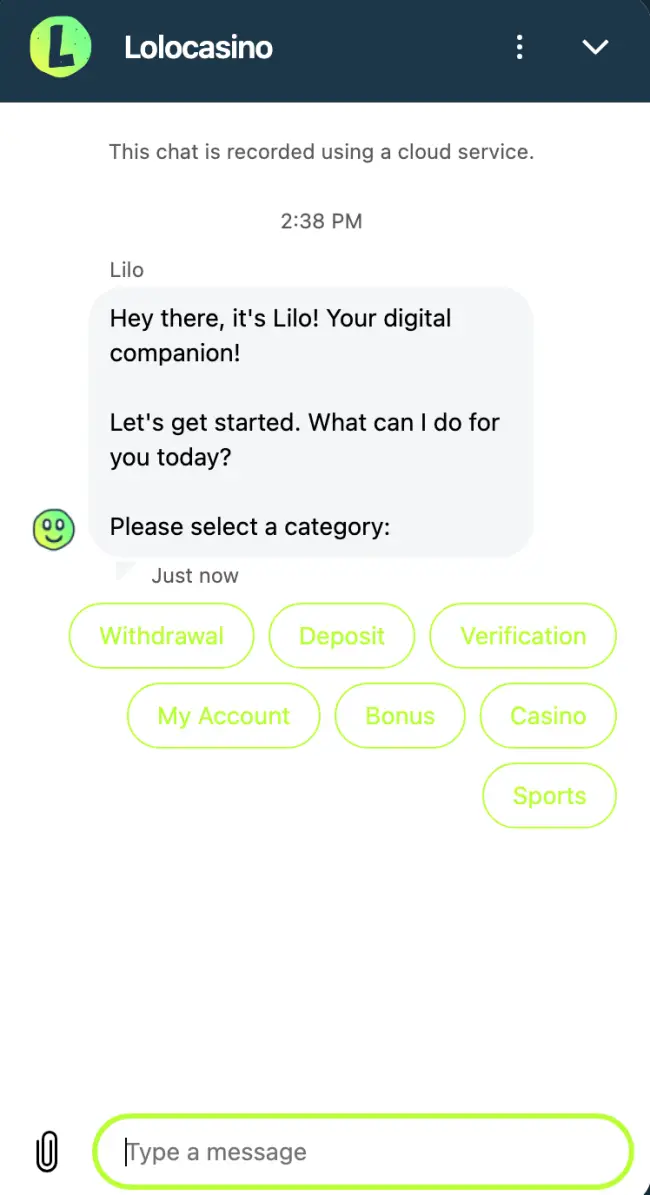
Task: Open the three-dot overflow menu
Action: [x=519, y=47]
